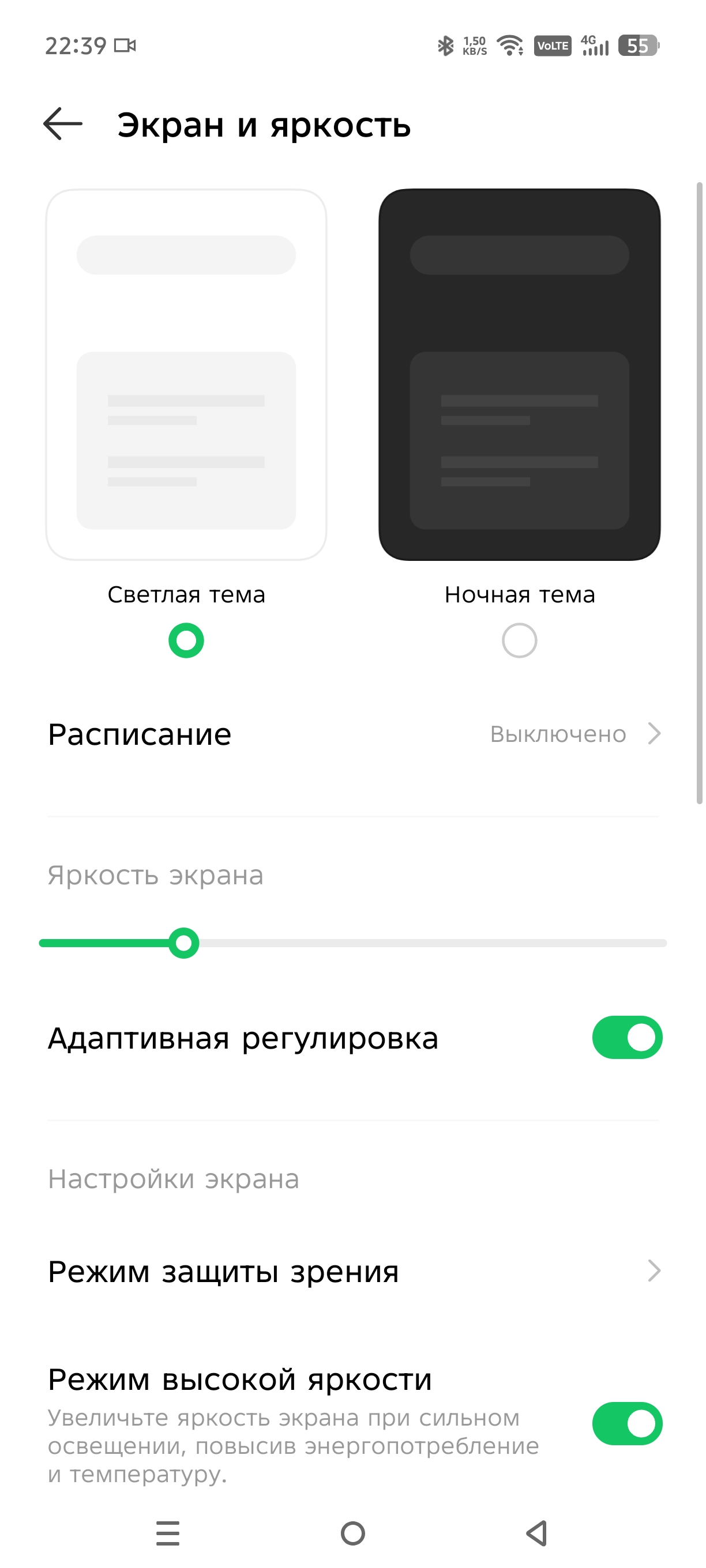
Task: Open recent apps from the navigation bar
Action: (167, 1533)
